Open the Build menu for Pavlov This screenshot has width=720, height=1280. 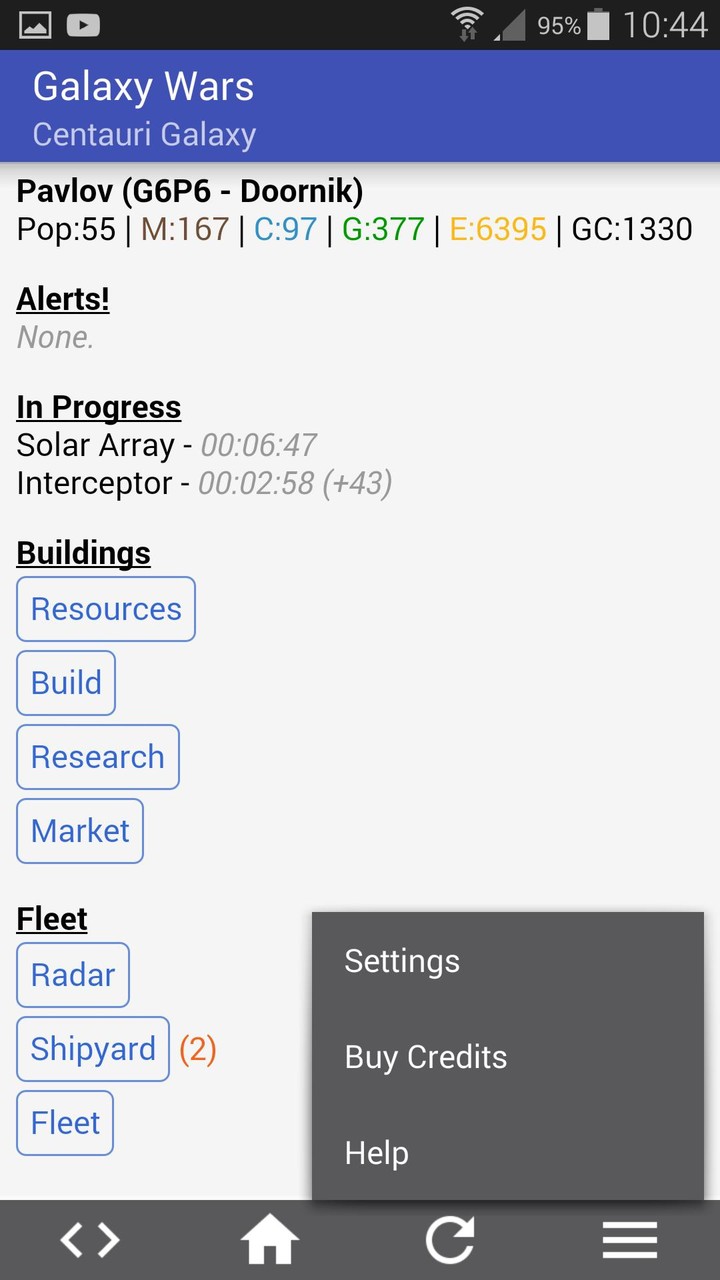point(65,682)
